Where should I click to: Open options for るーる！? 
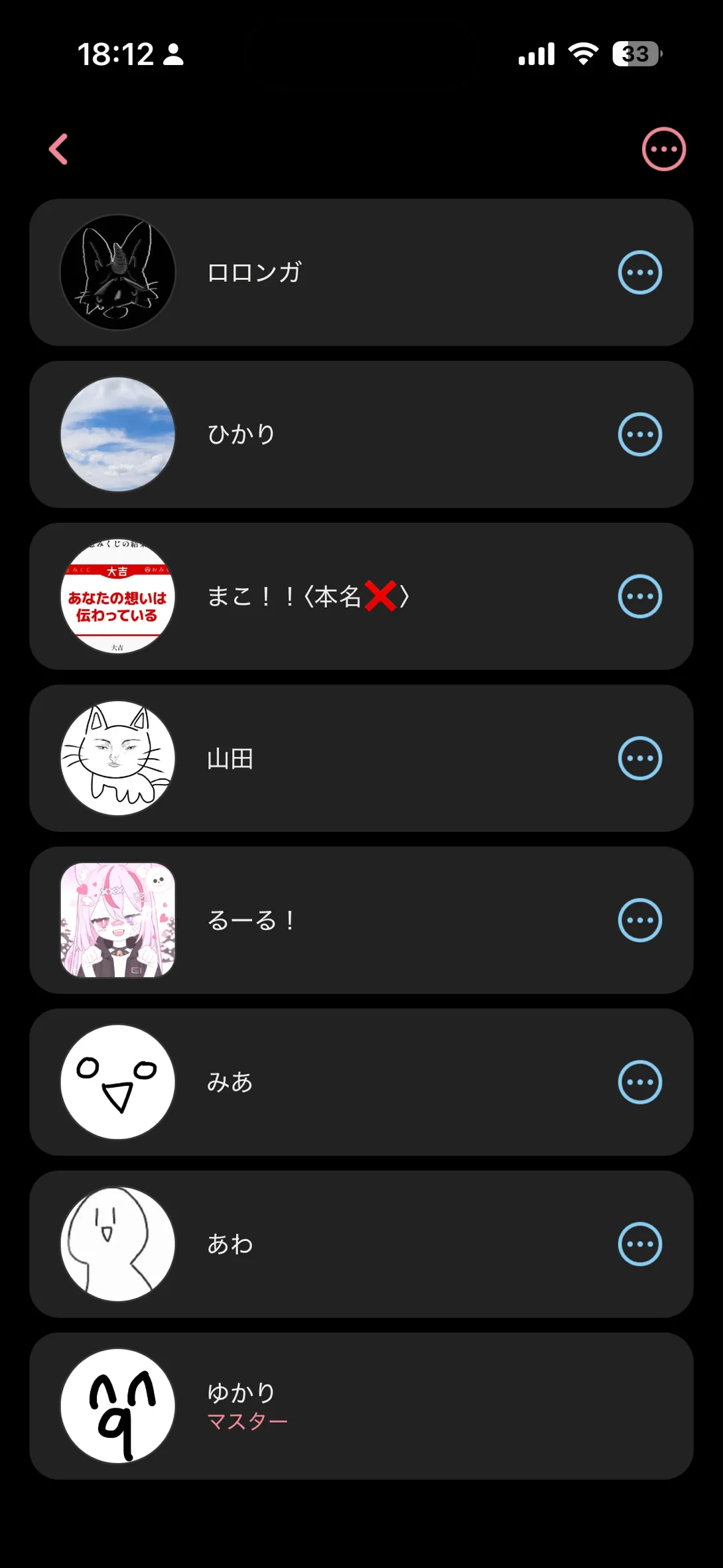point(639,920)
